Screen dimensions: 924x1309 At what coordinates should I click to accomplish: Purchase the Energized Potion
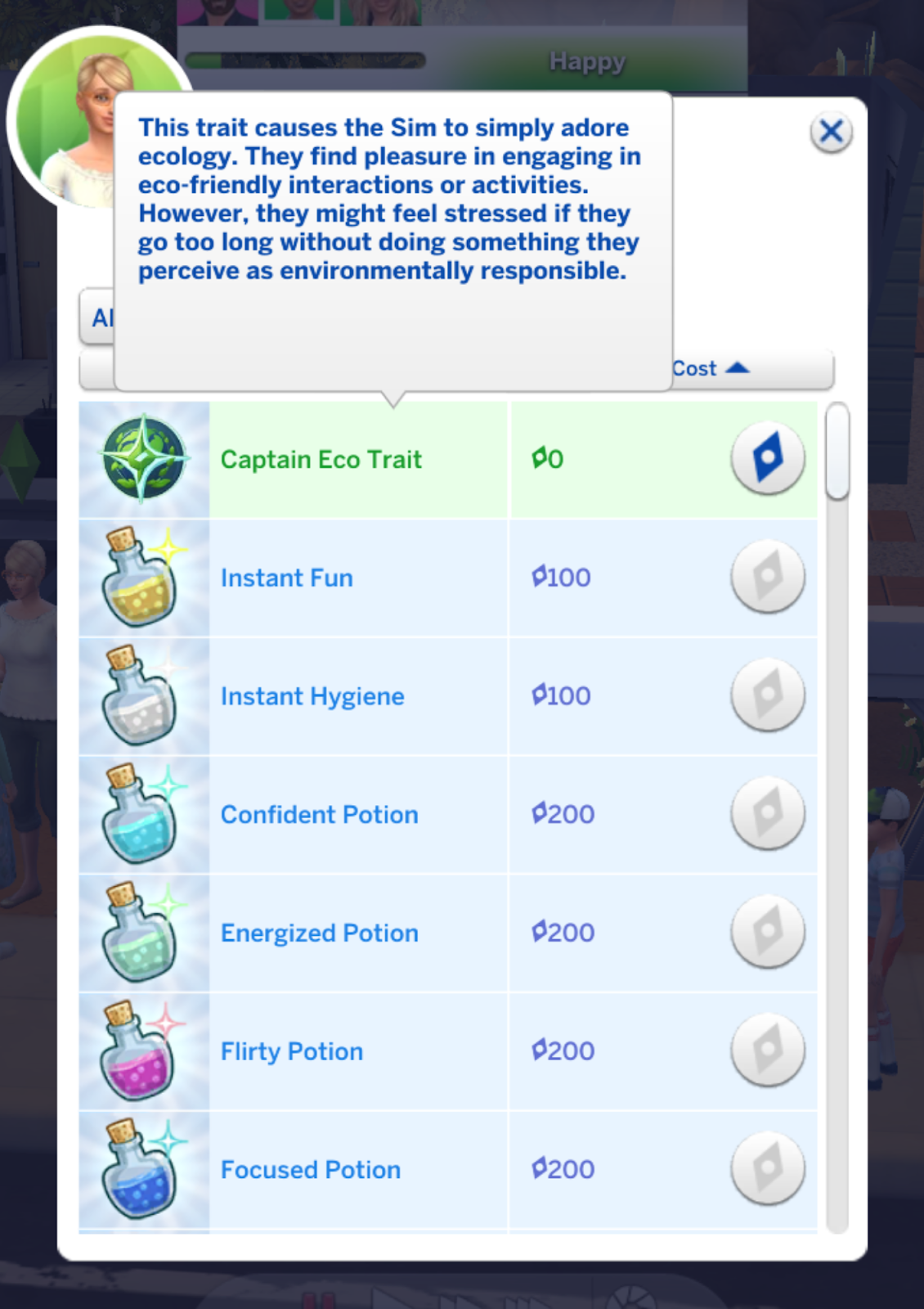767,932
